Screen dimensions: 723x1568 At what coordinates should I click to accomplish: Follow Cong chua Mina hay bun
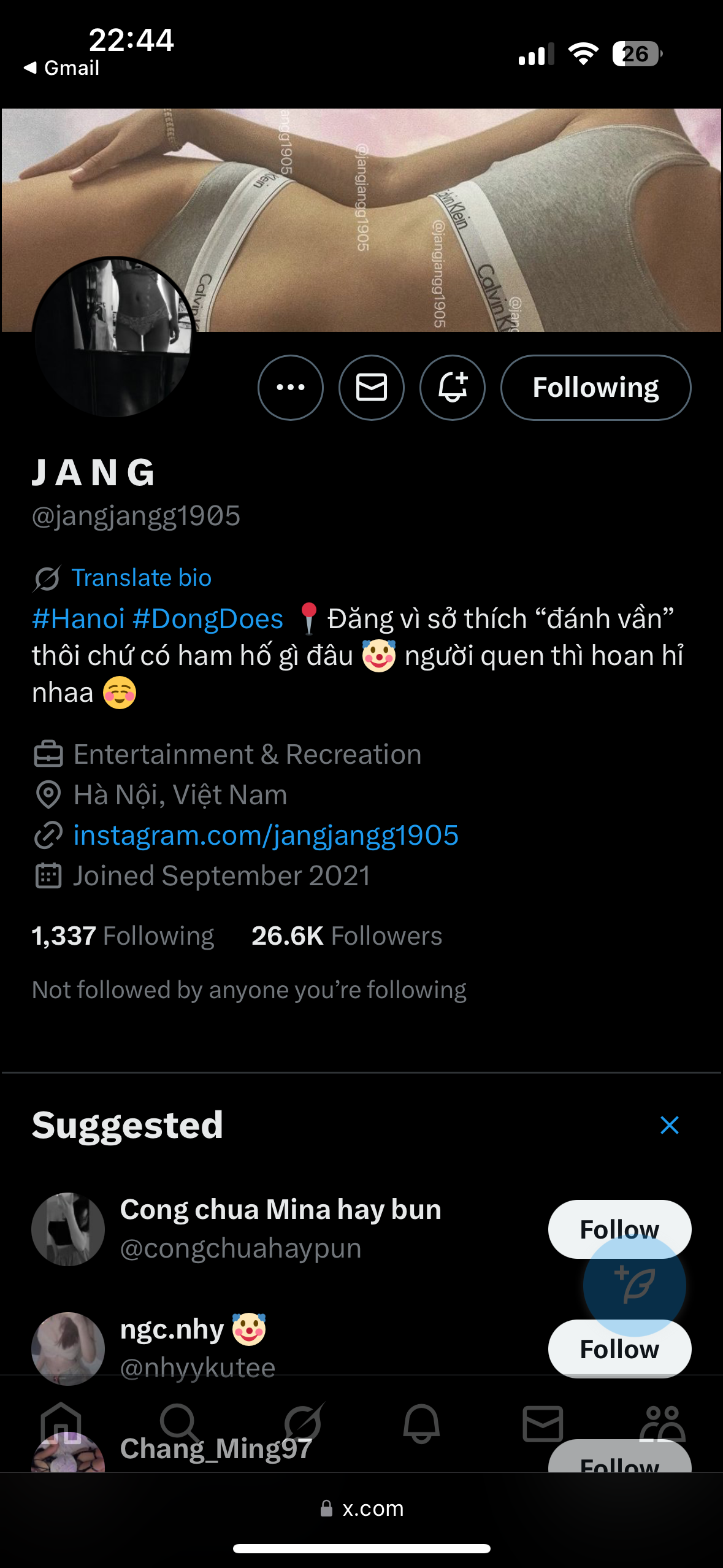pyautogui.click(x=619, y=1221)
